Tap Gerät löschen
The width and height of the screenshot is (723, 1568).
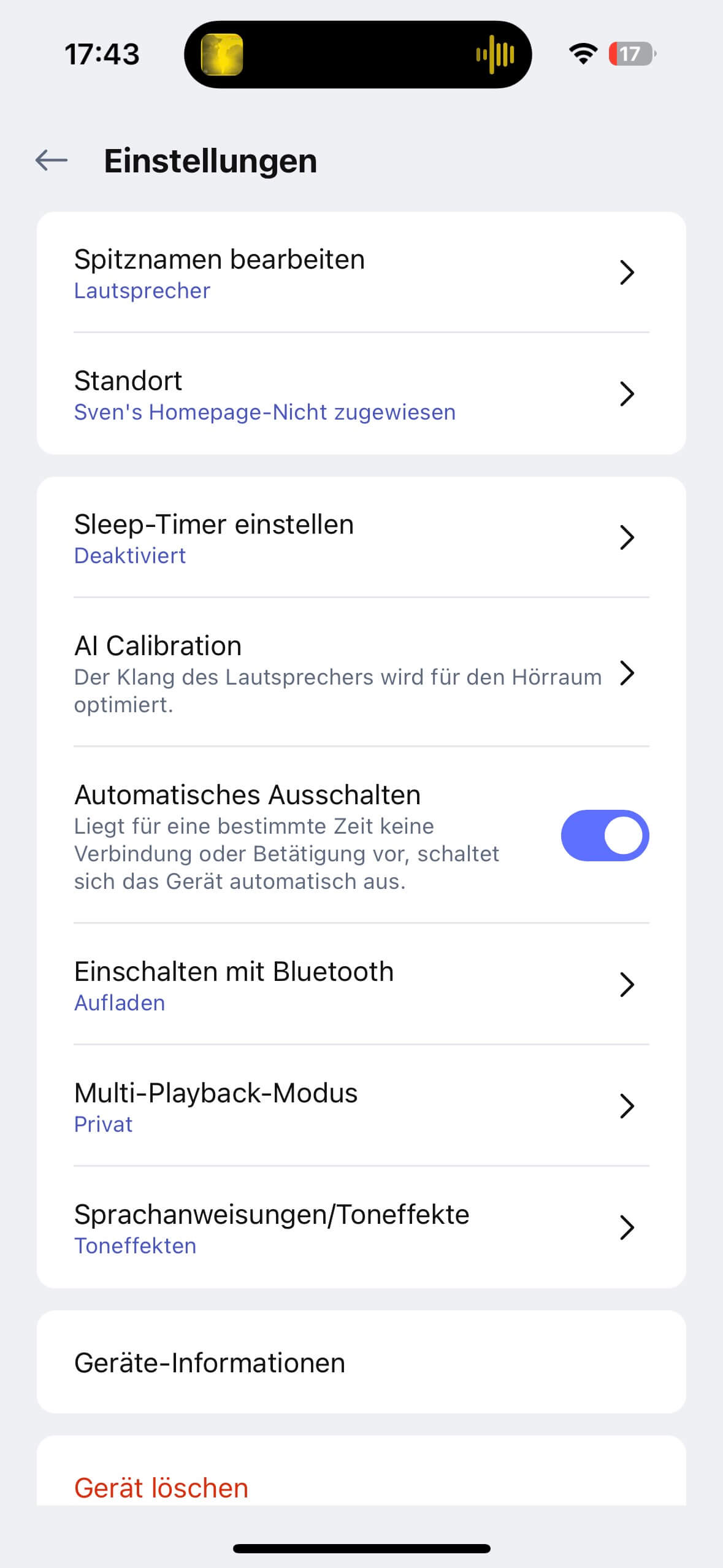[162, 1487]
